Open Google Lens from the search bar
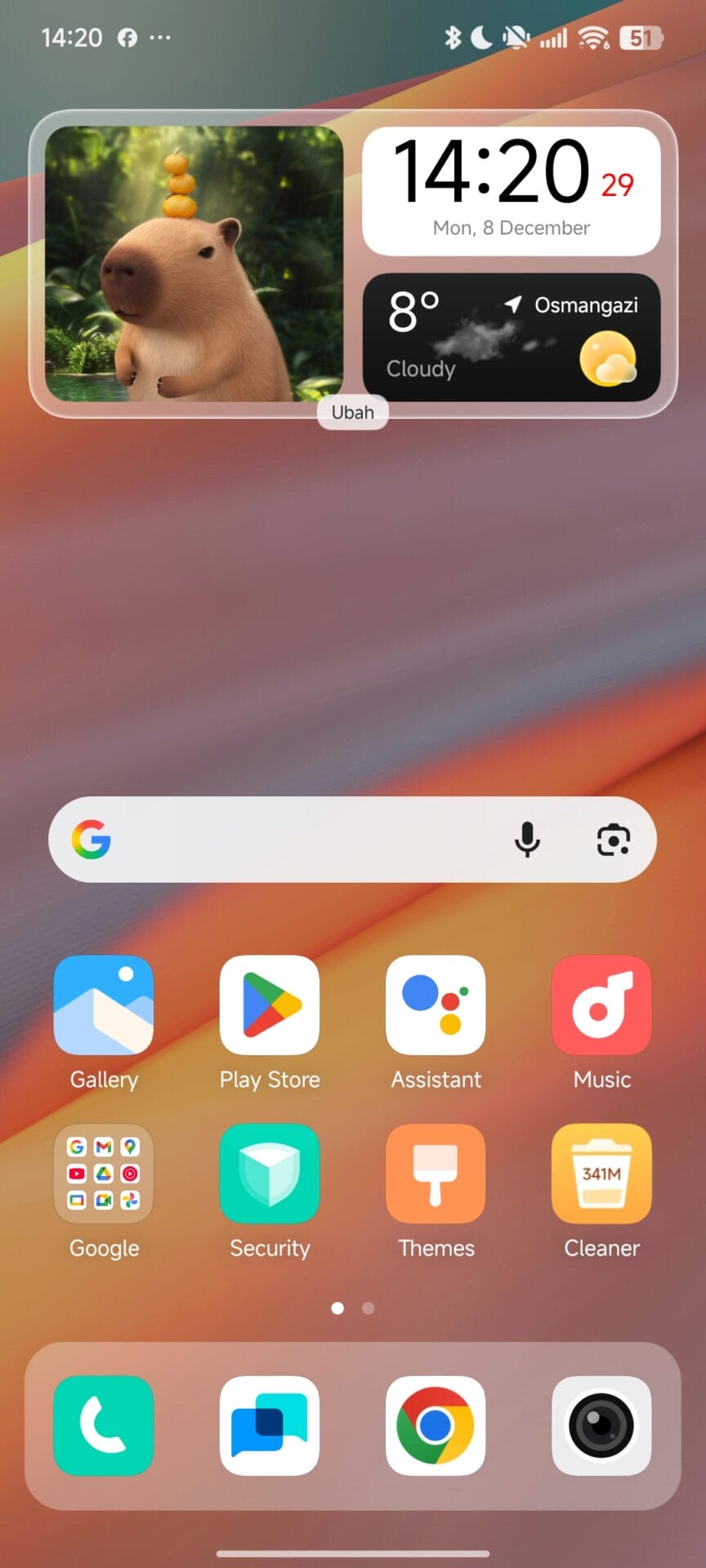This screenshot has width=706, height=1568. click(614, 840)
